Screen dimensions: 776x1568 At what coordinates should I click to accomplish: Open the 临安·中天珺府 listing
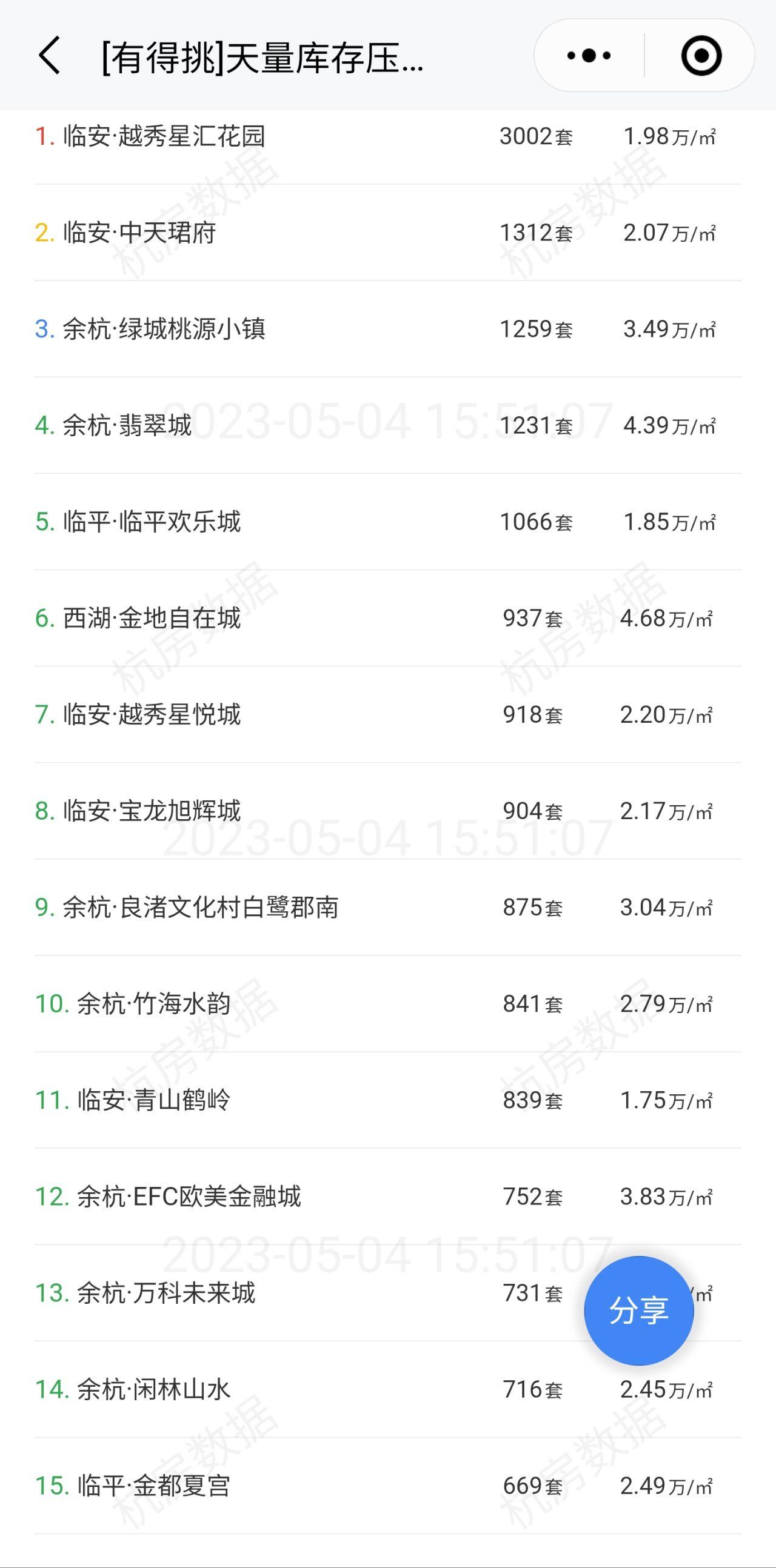pos(387,233)
